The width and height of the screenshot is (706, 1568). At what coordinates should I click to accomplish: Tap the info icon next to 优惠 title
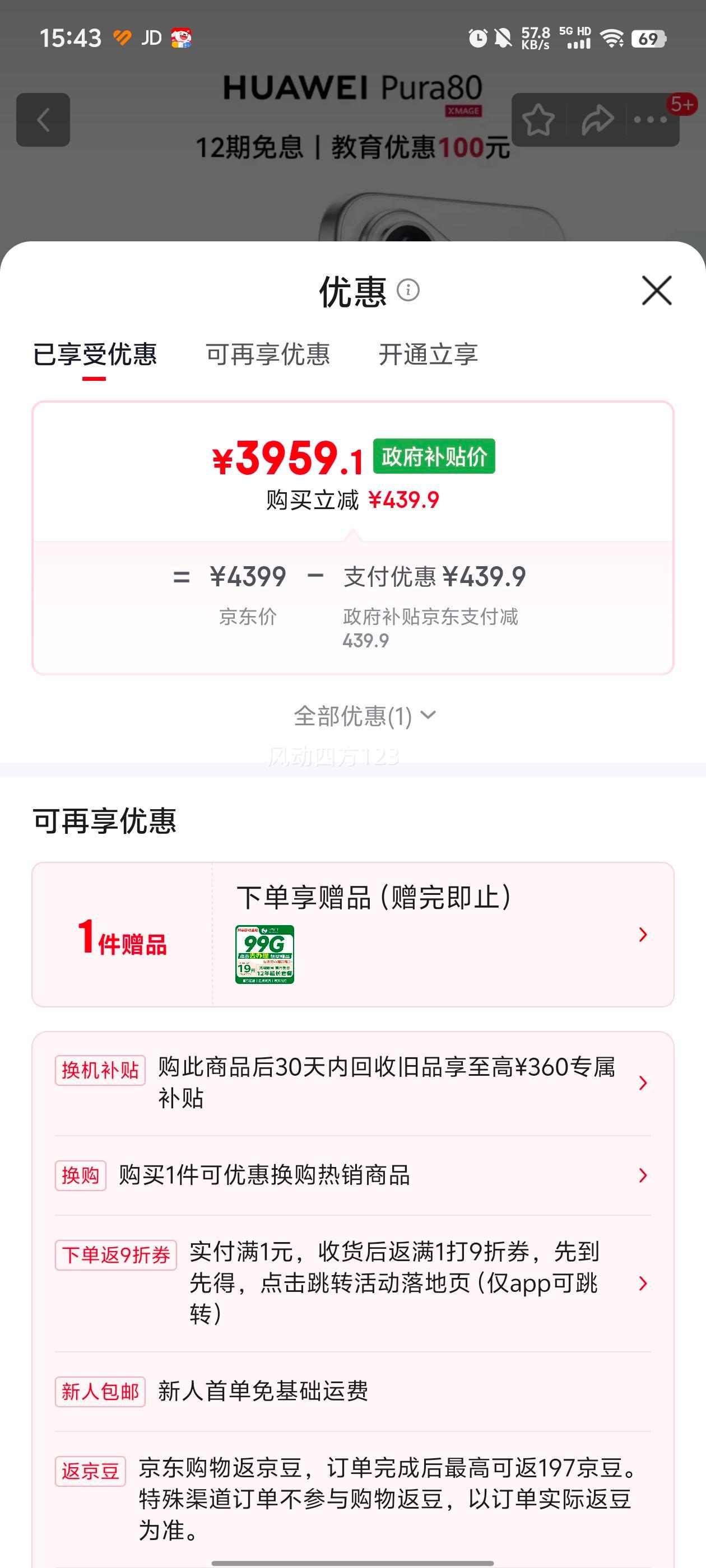(x=408, y=291)
